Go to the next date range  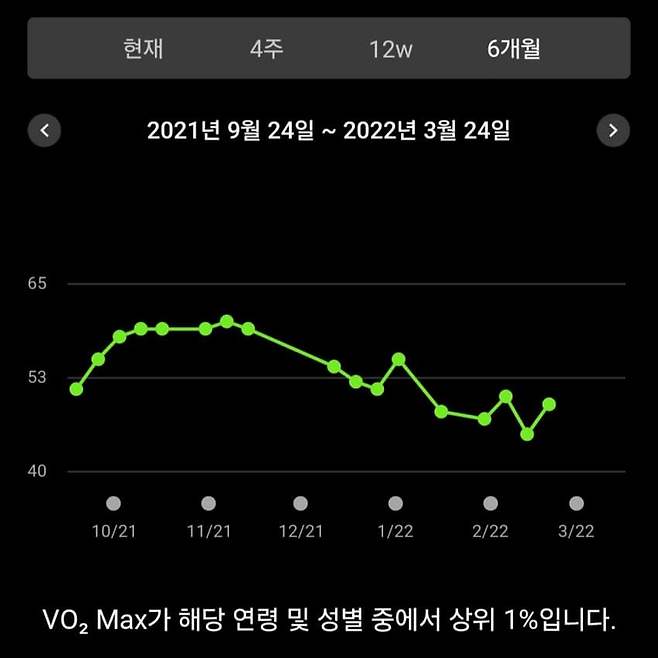pyautogui.click(x=613, y=130)
